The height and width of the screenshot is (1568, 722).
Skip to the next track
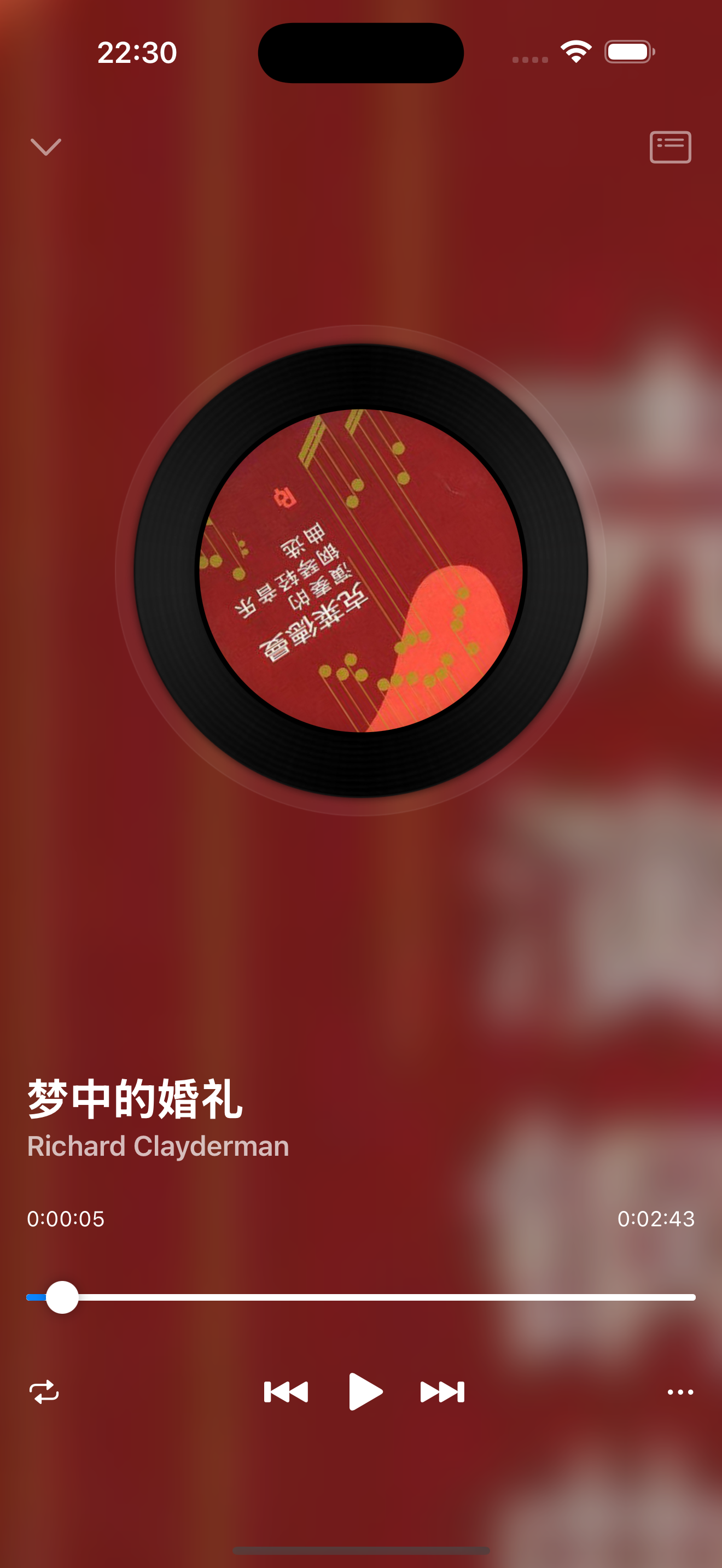(442, 1391)
